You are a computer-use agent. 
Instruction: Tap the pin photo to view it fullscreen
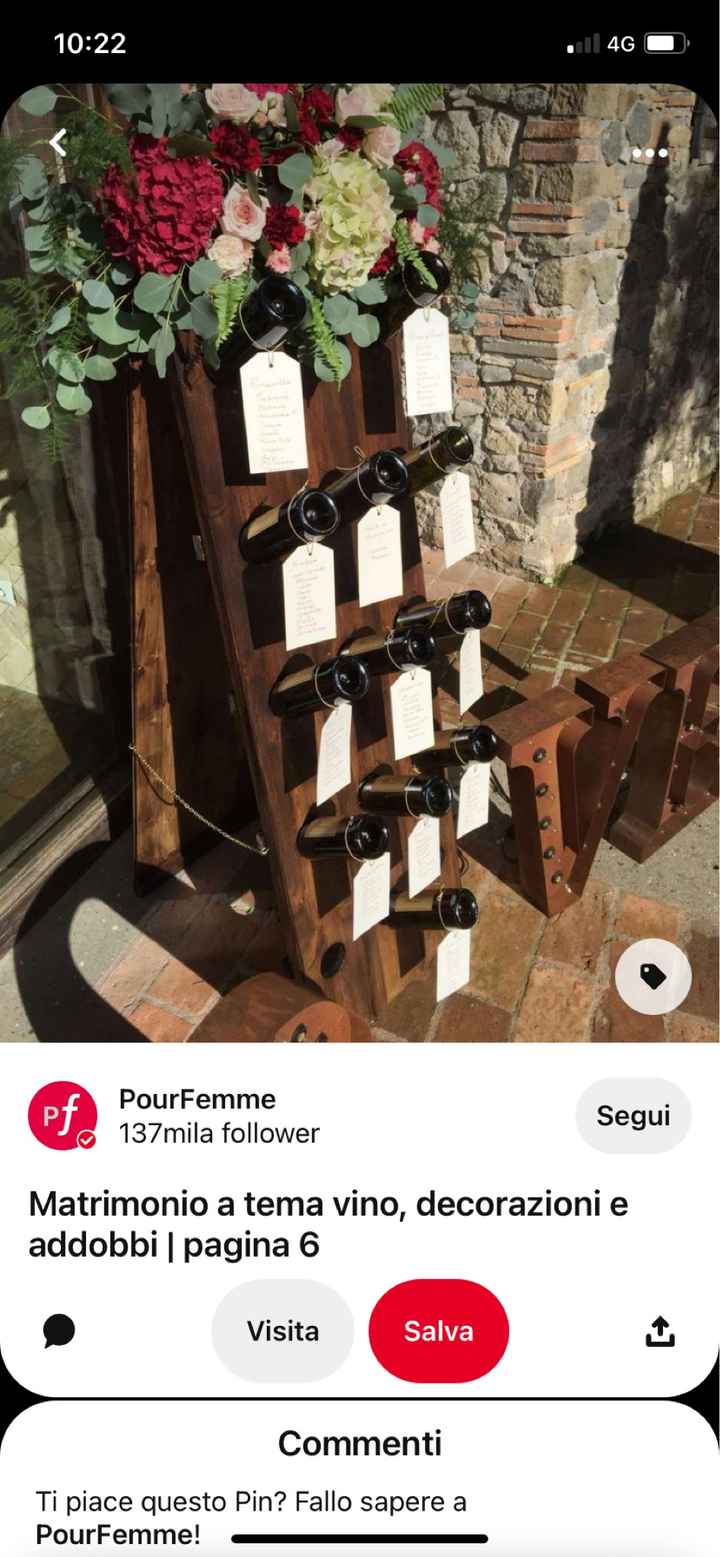click(x=360, y=560)
